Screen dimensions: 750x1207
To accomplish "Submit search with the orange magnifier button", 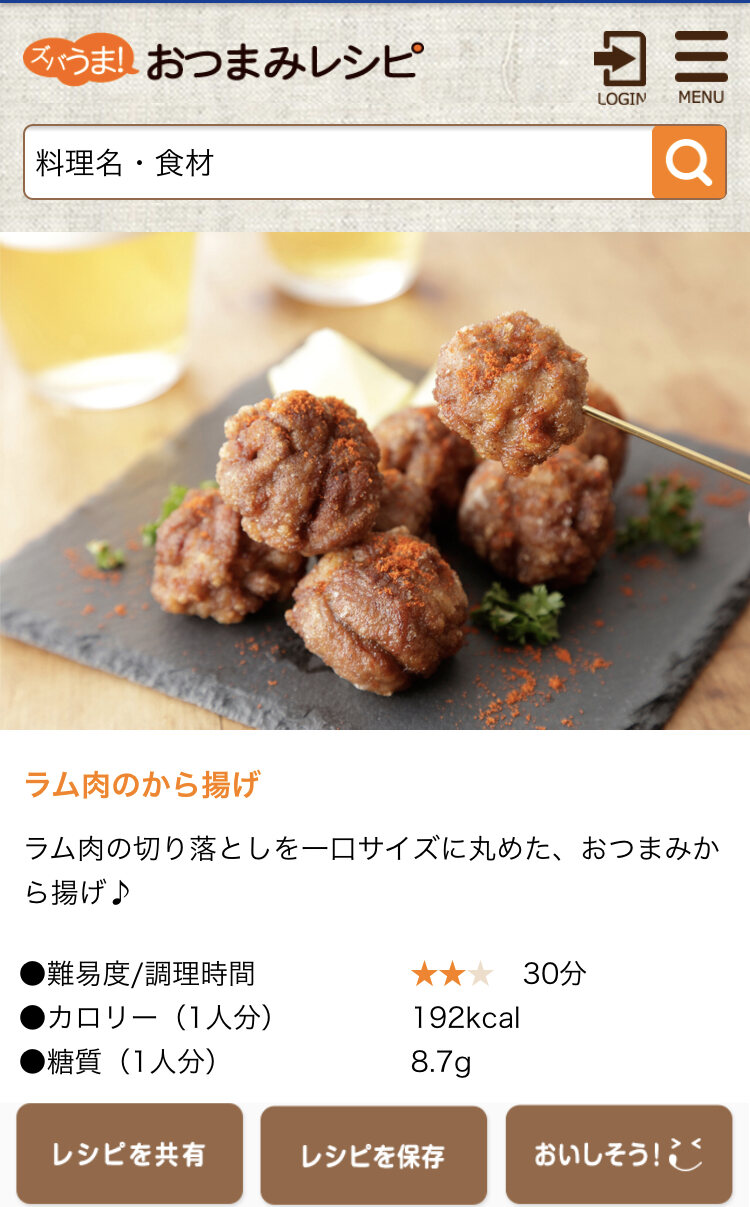I will (x=689, y=162).
